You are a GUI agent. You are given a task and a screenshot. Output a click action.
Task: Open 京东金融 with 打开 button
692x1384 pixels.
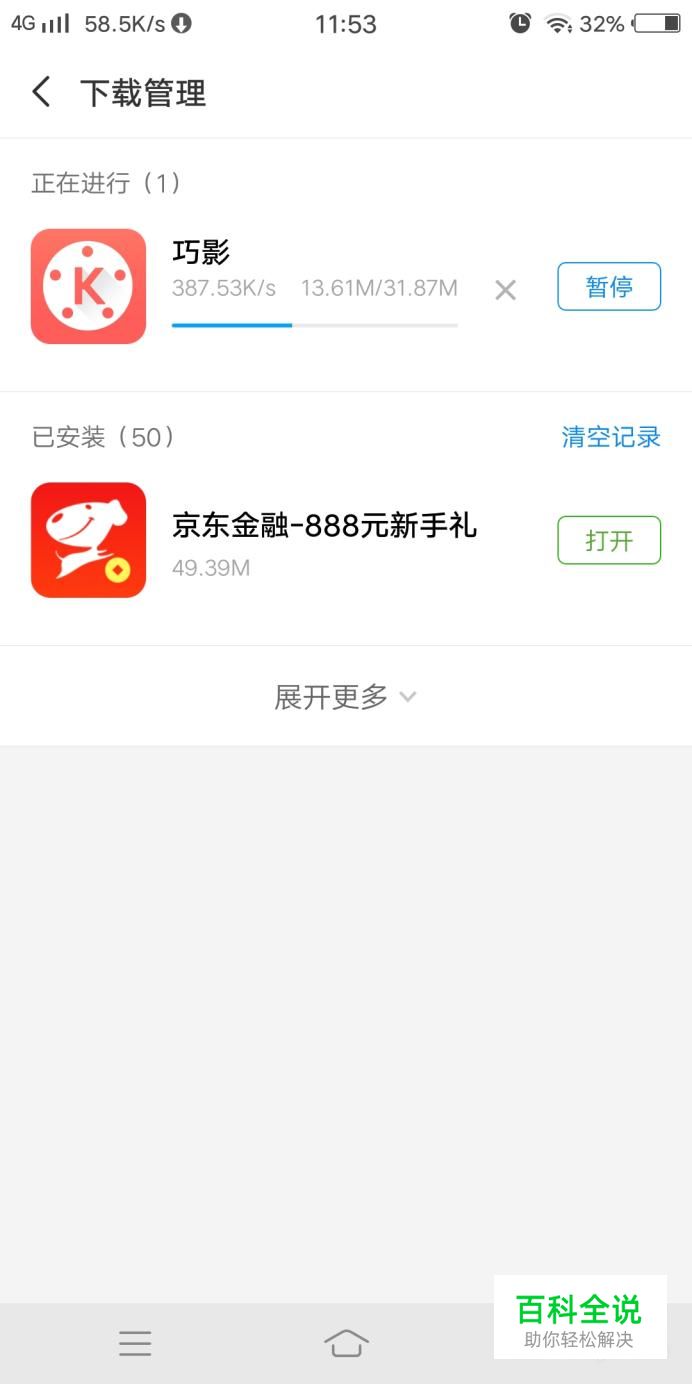(x=608, y=541)
